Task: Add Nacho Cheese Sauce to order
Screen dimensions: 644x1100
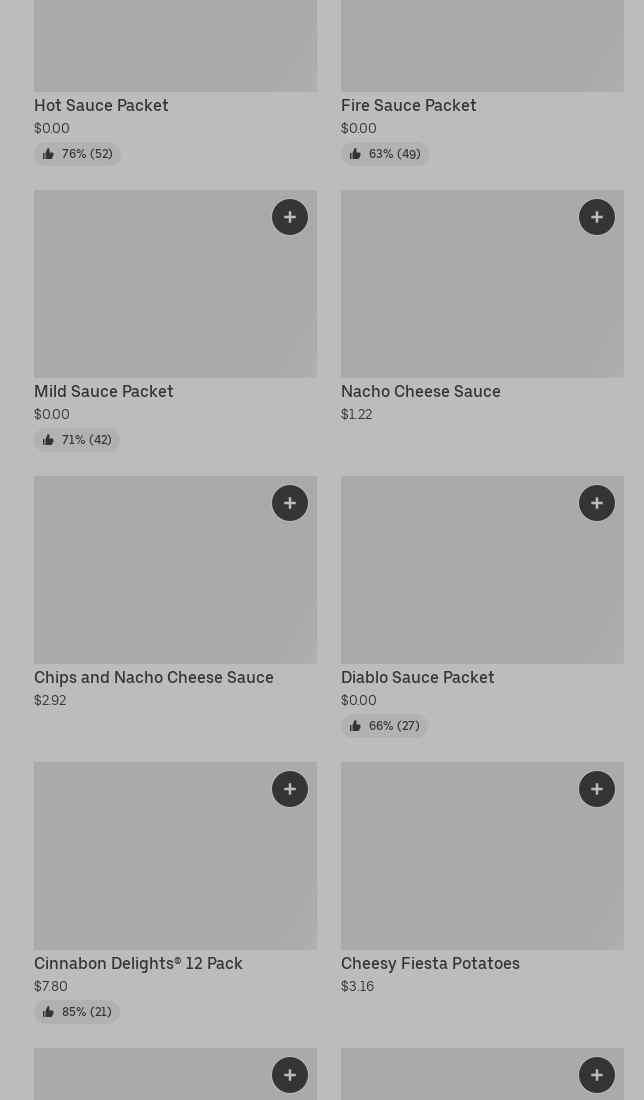Action: 597,217
